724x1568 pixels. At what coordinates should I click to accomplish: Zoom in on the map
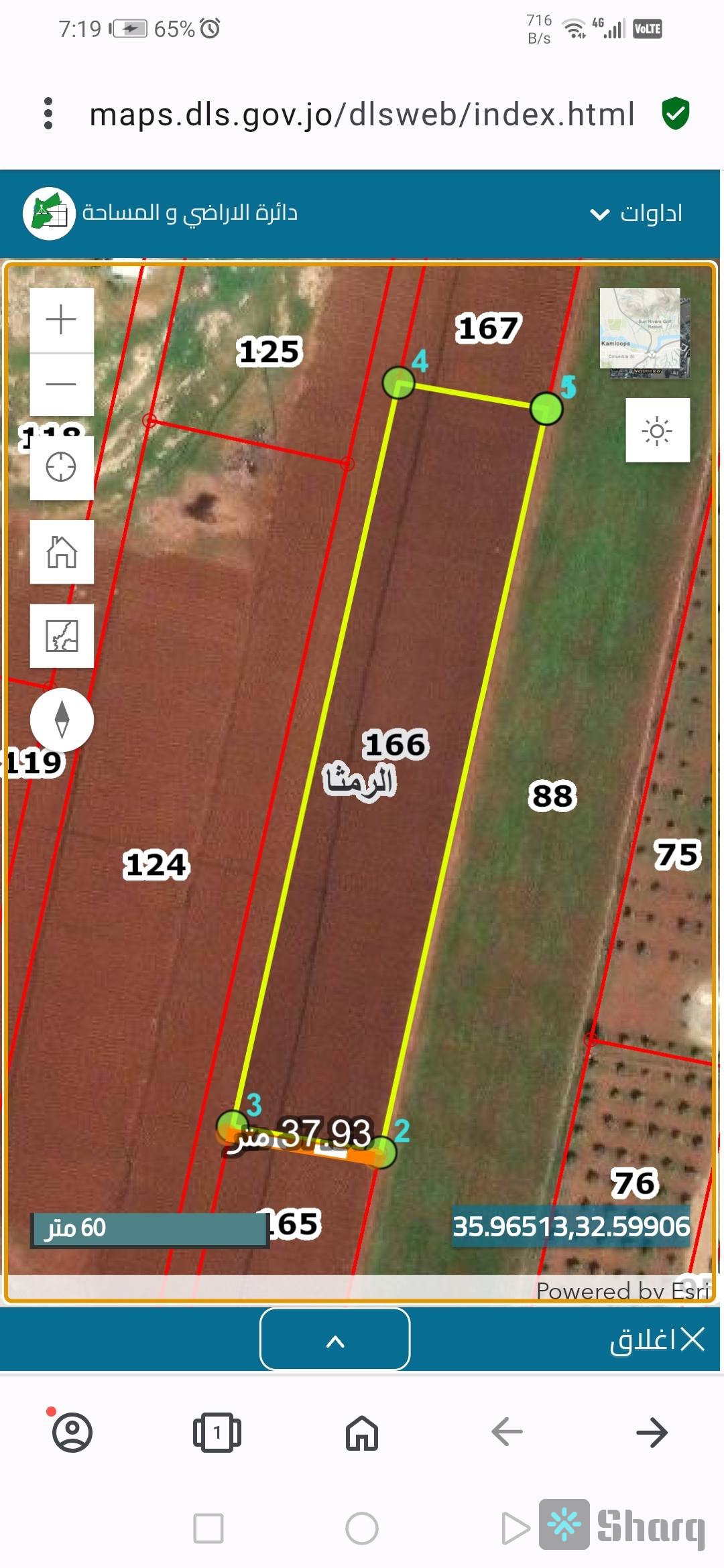pos(62,320)
